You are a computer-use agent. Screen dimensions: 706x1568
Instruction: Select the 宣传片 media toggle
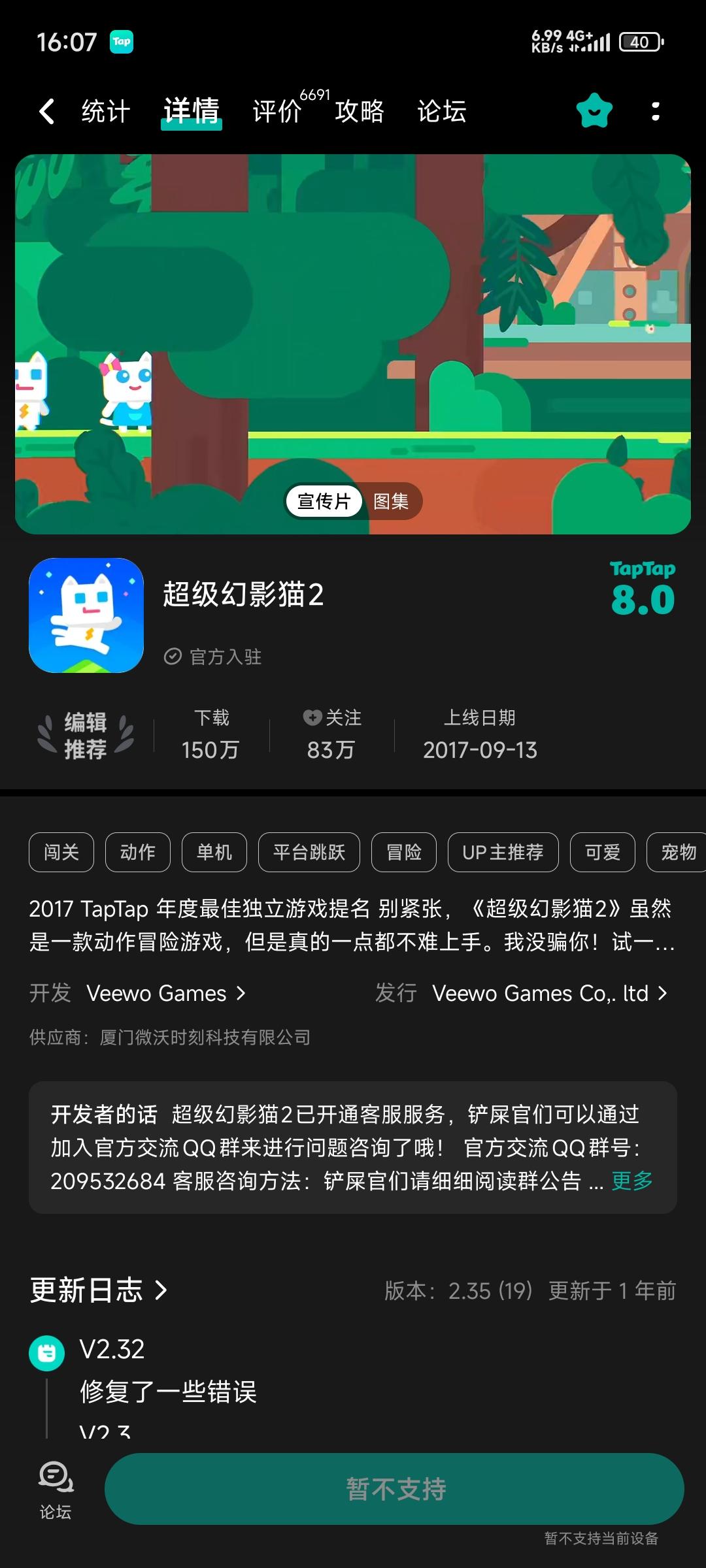coord(325,502)
